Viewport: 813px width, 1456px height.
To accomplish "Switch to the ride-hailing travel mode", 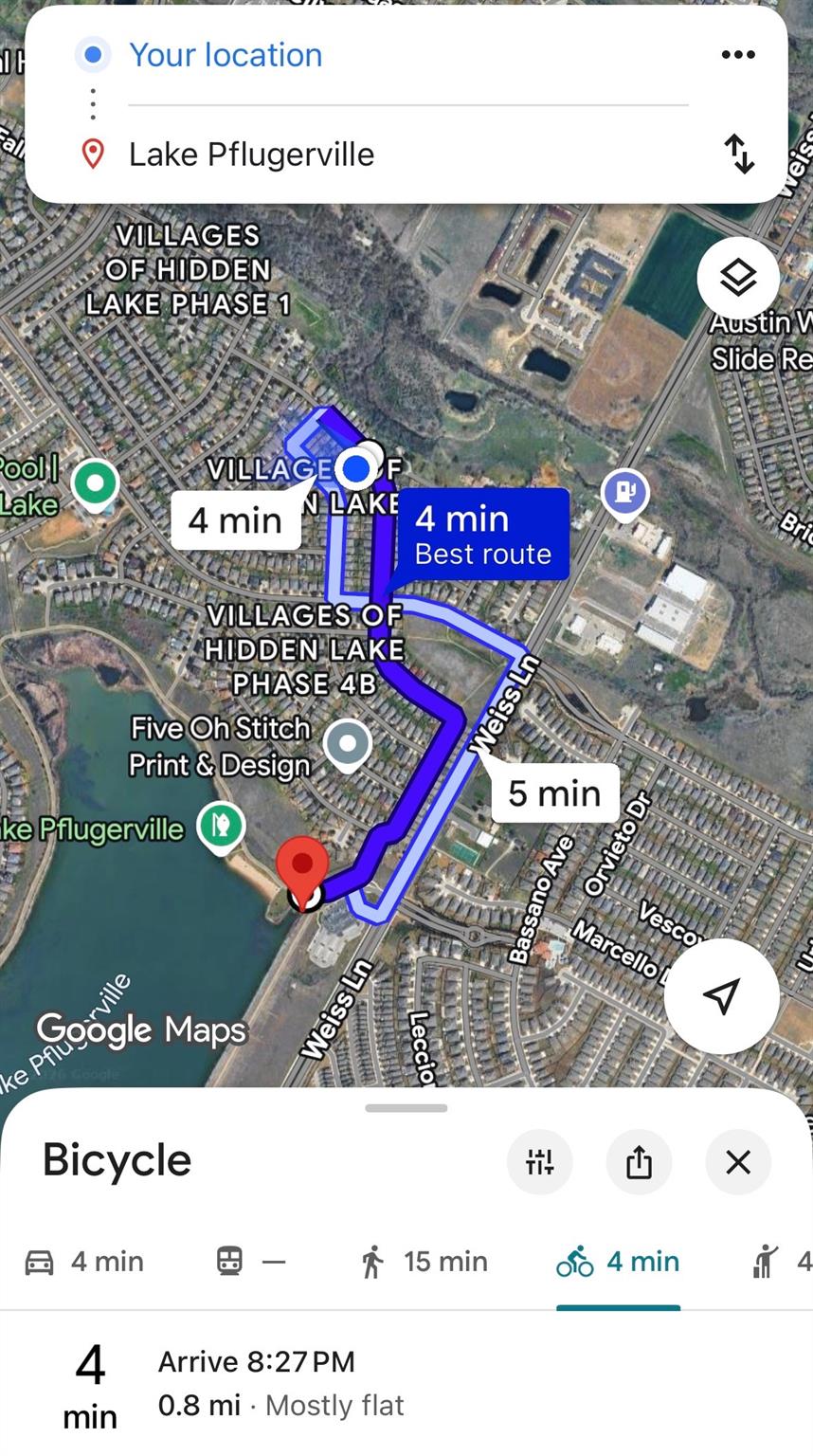I will pos(777,1262).
